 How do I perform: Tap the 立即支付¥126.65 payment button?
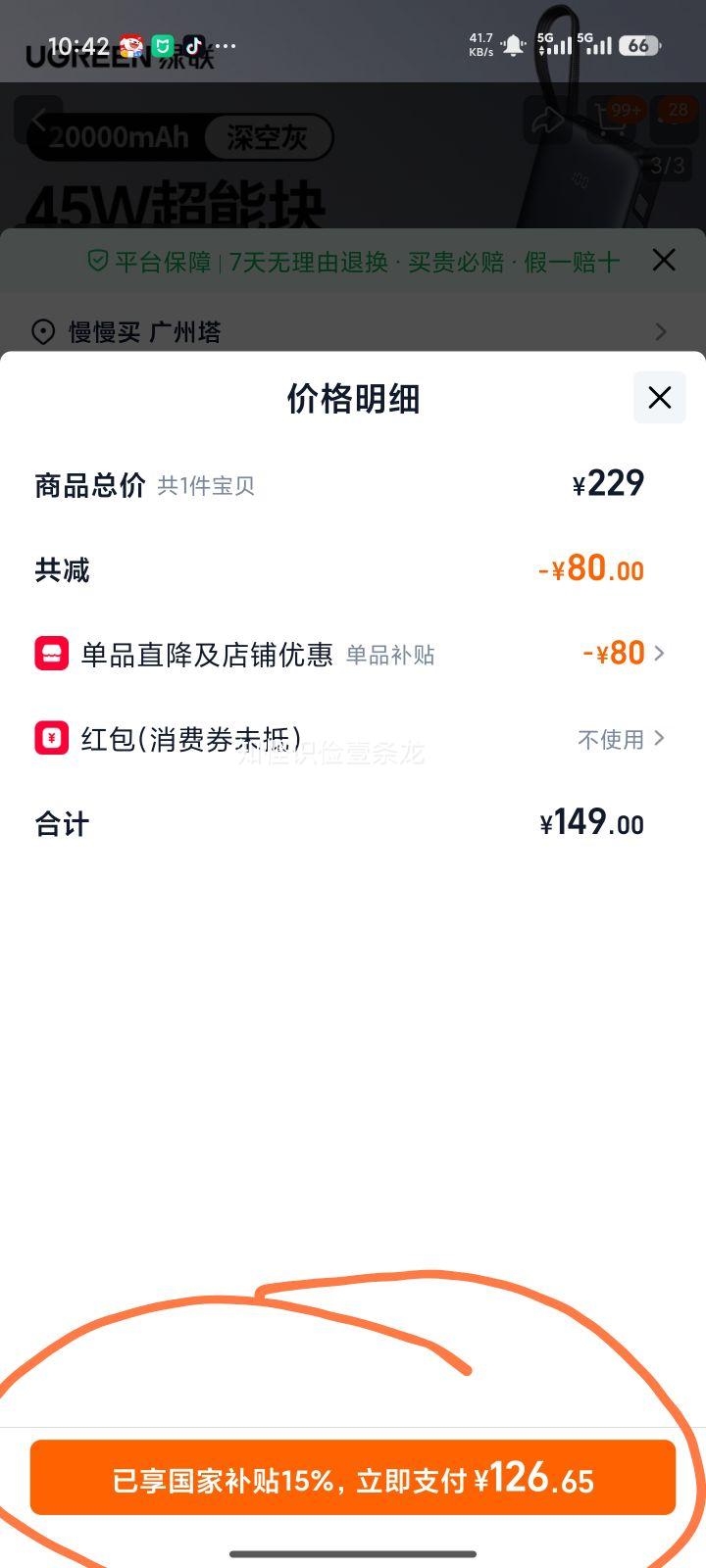click(353, 1482)
